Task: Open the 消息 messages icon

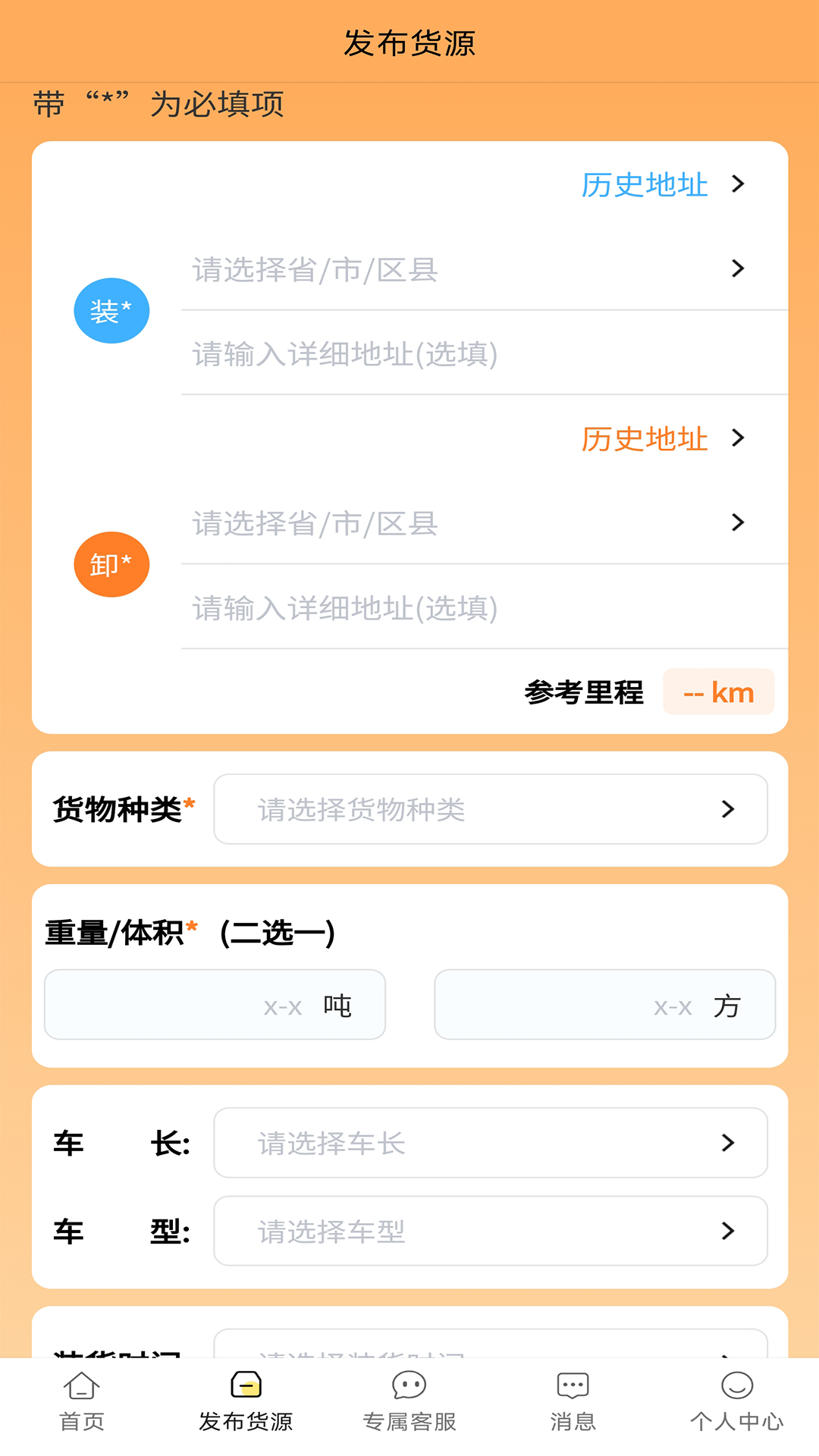Action: [x=573, y=1384]
